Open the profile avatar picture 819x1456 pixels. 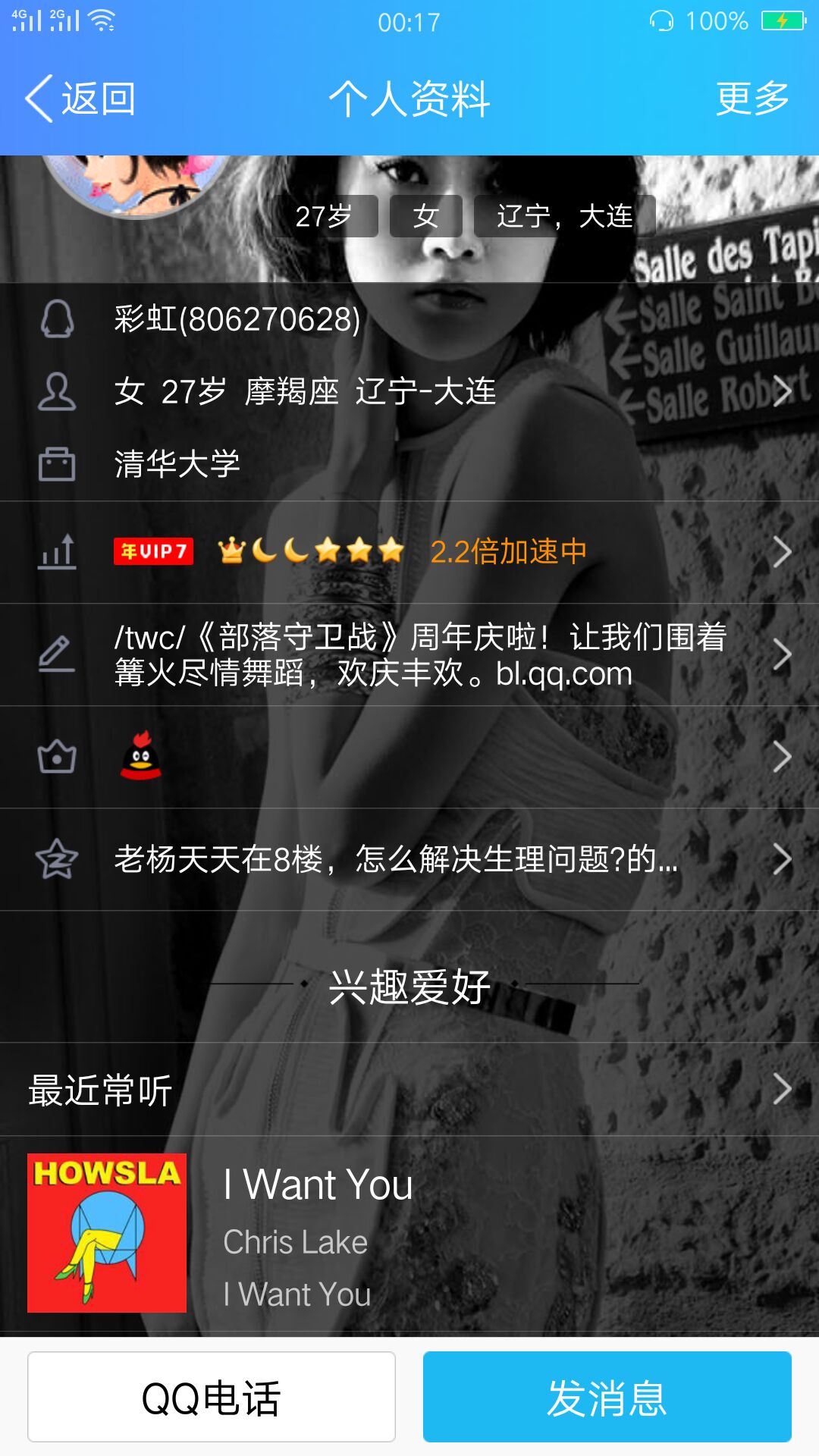point(136,182)
